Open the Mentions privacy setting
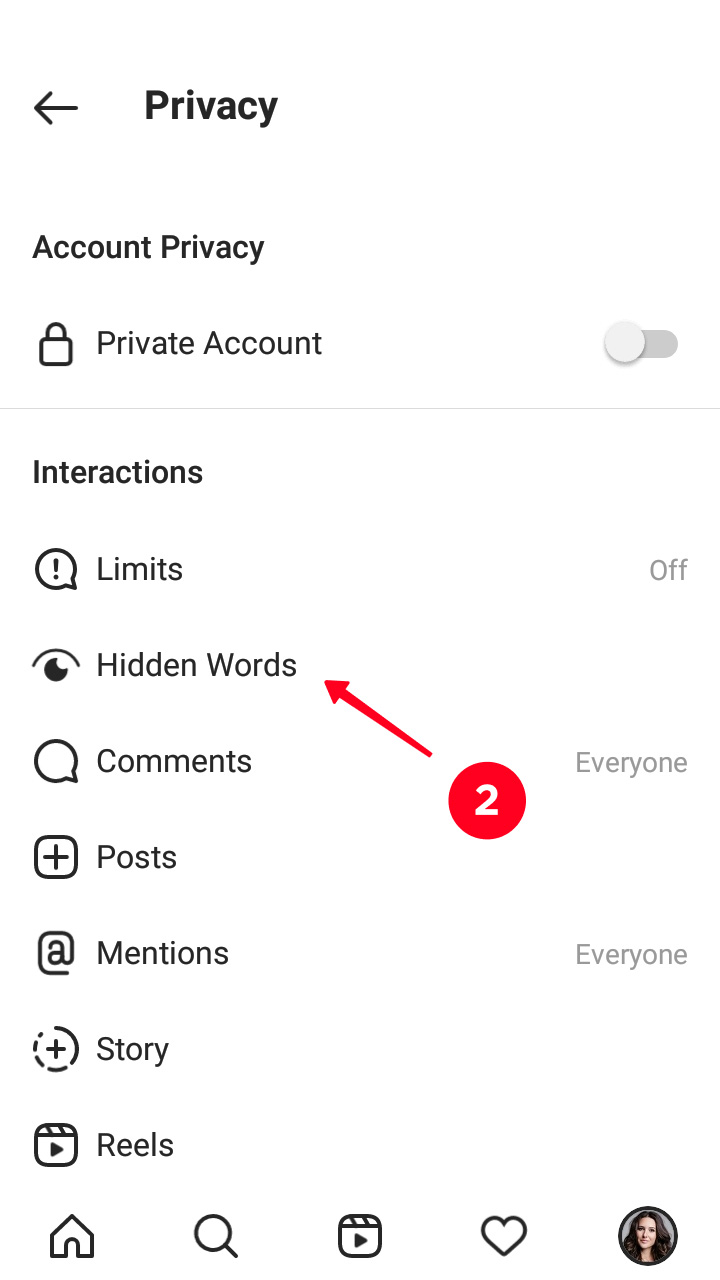This screenshot has width=720, height=1280. point(360,953)
